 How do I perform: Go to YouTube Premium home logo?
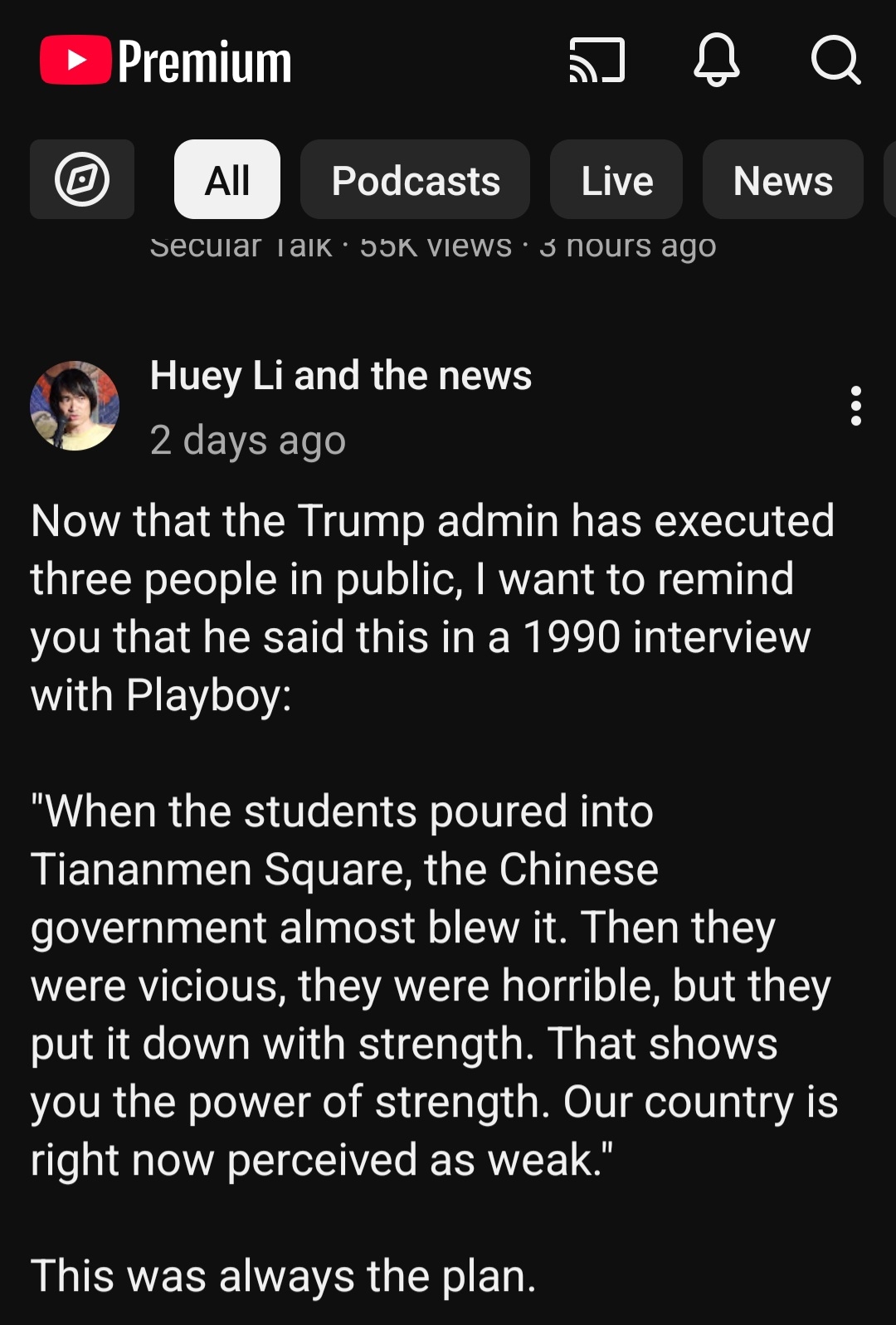tap(166, 61)
